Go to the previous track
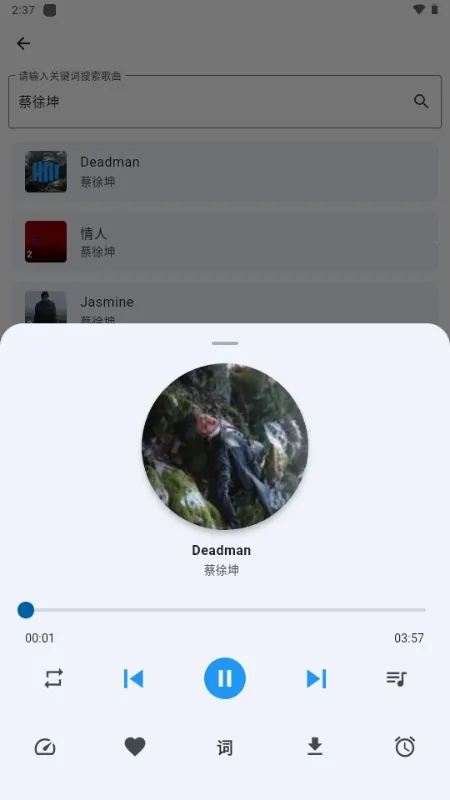Screen dimensions: 450x800 coord(134,679)
